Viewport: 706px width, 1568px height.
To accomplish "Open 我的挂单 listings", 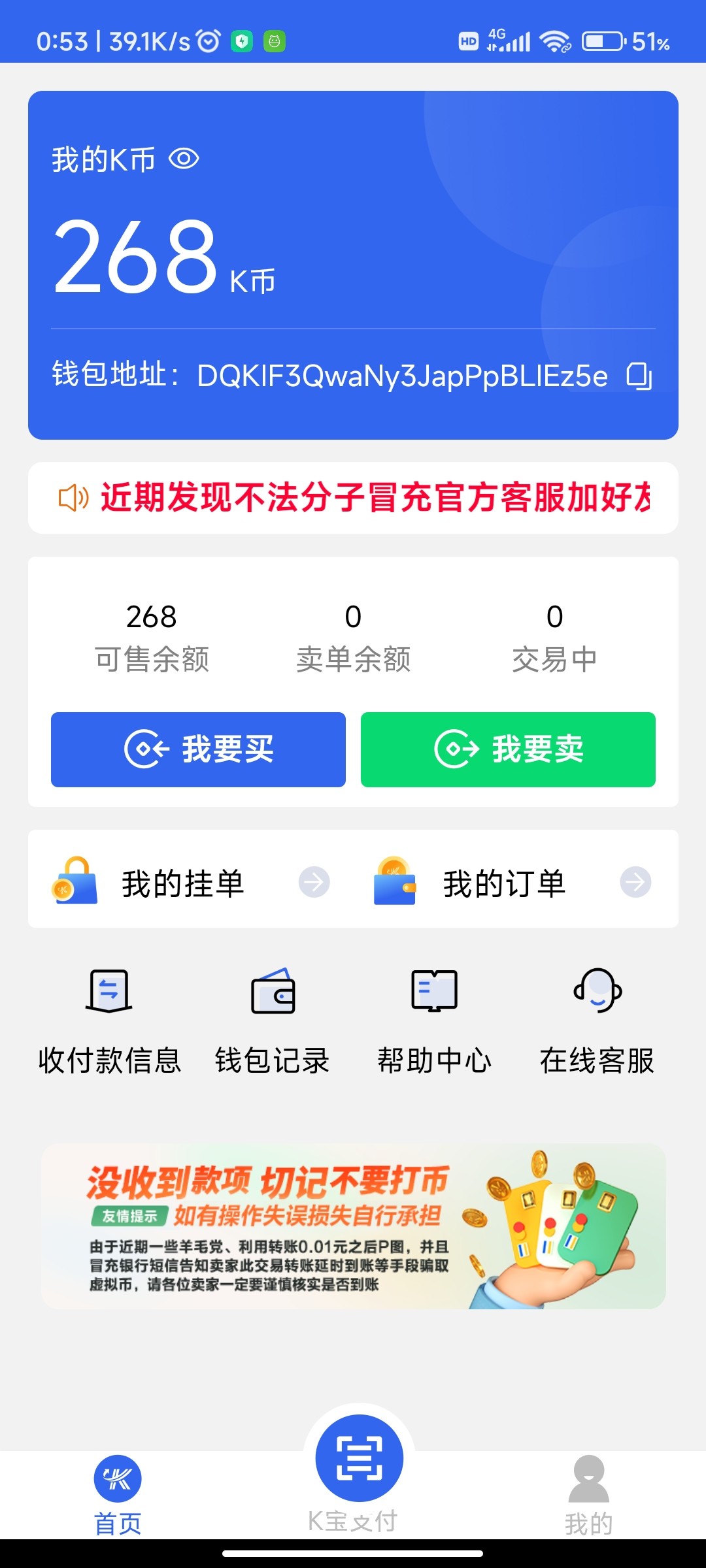I will pos(190,883).
